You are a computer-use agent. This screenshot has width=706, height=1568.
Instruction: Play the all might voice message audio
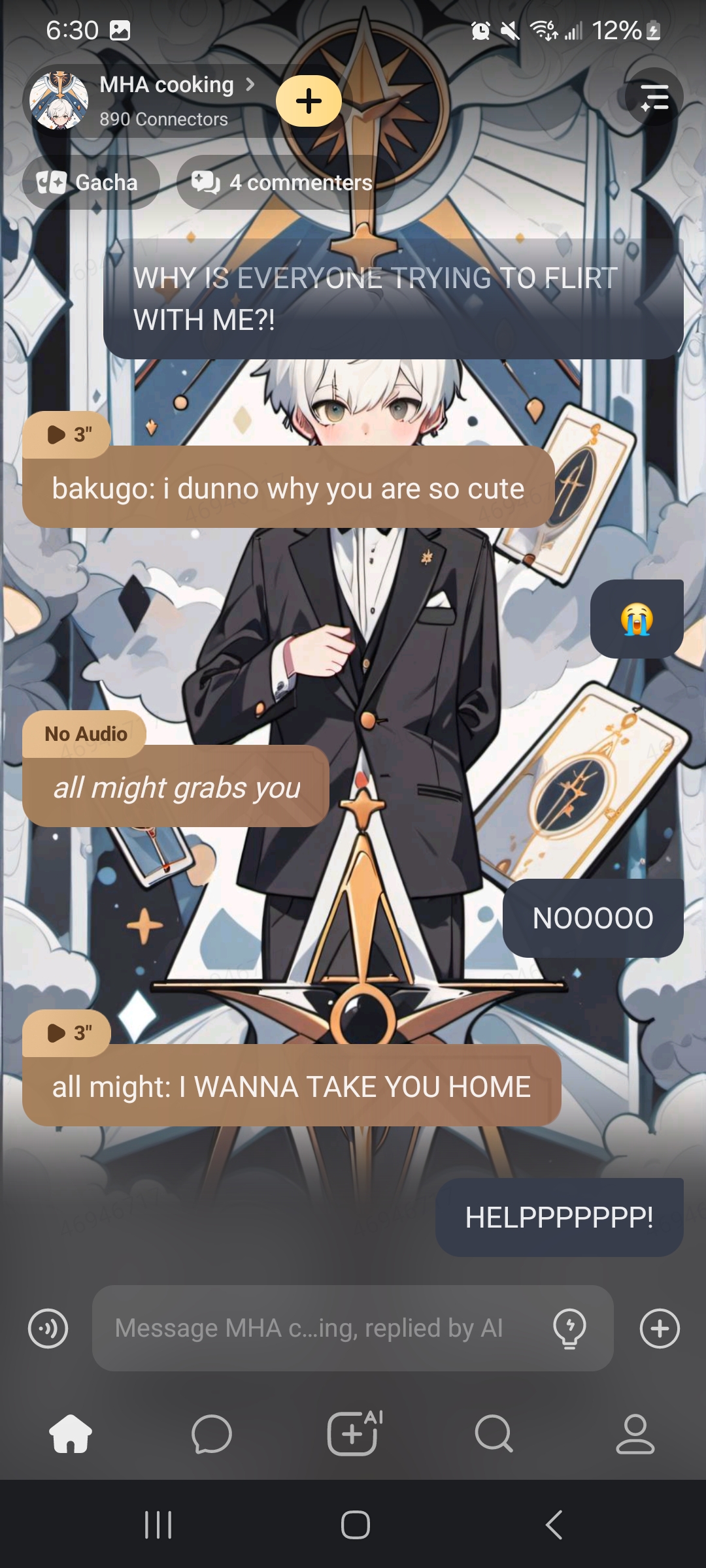click(67, 1033)
